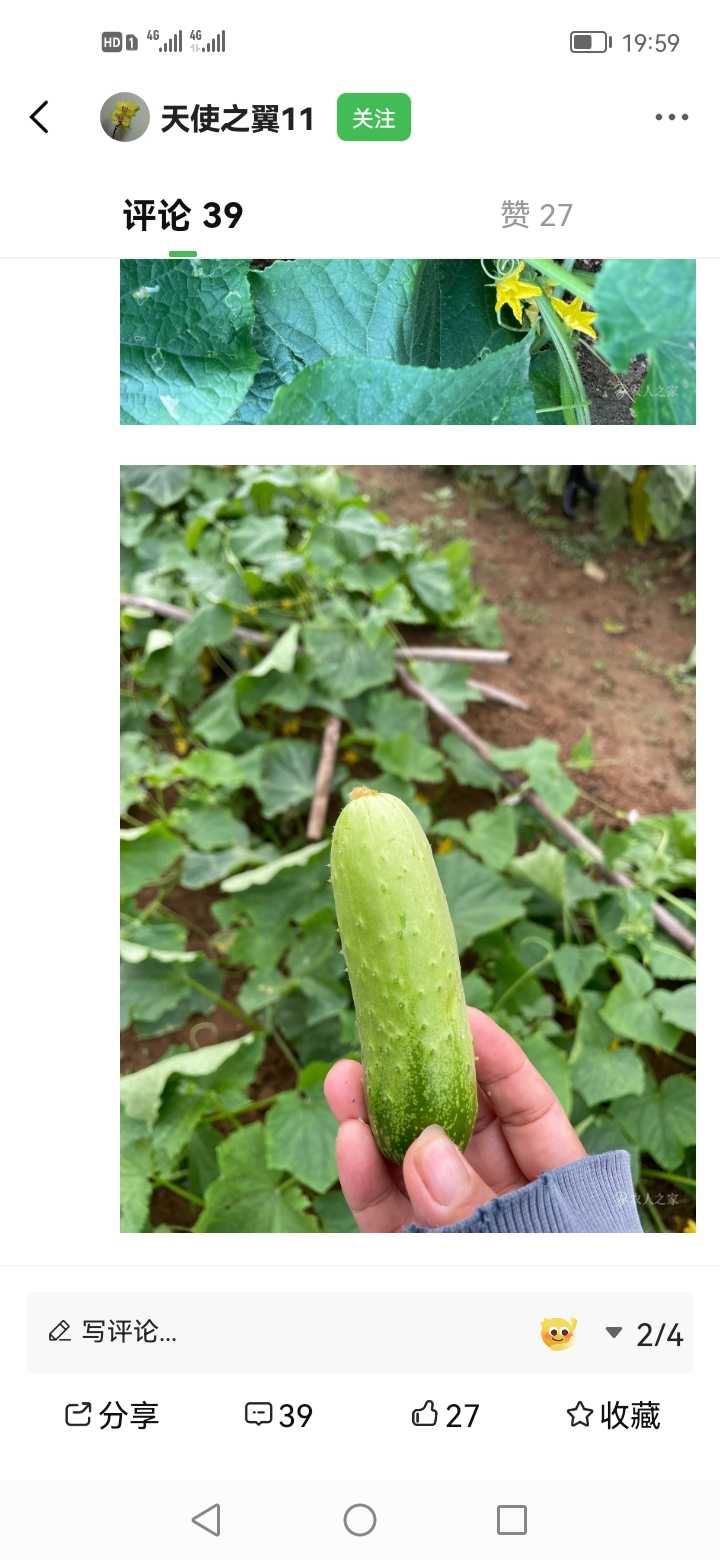Switch to the 评论 39 tab

tap(183, 215)
